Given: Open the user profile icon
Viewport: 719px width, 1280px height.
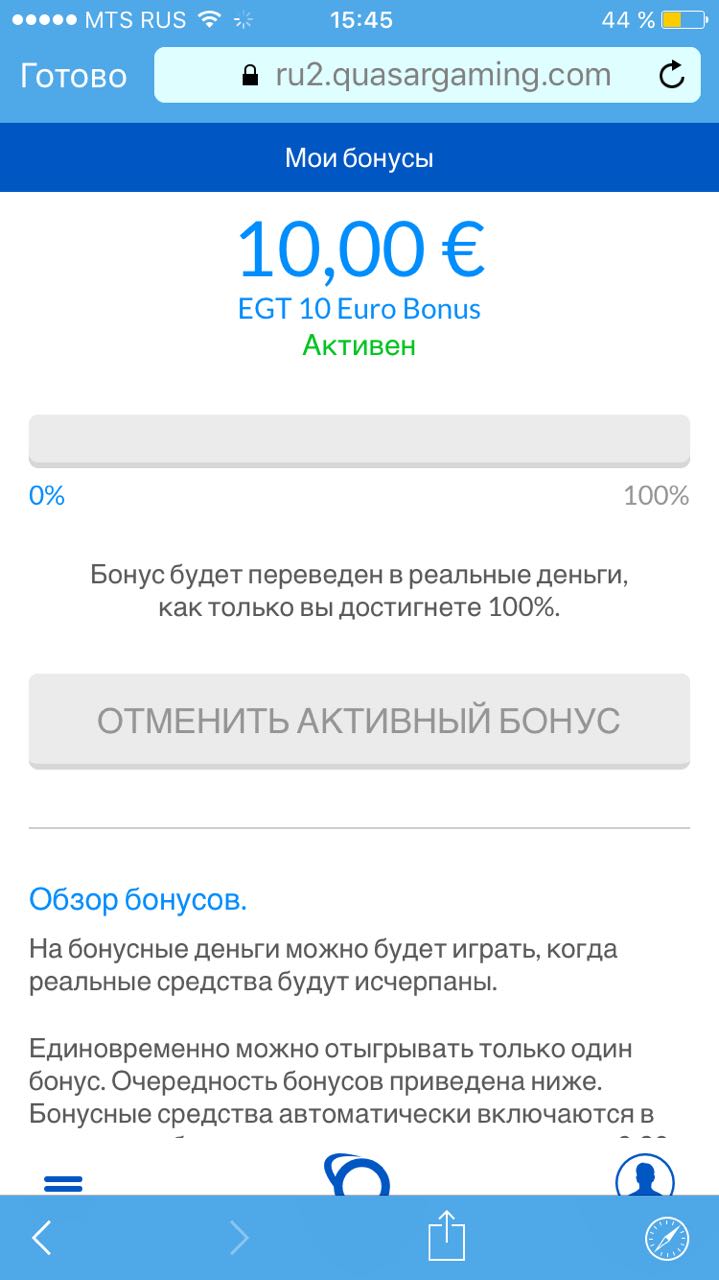Looking at the screenshot, I should (644, 1178).
